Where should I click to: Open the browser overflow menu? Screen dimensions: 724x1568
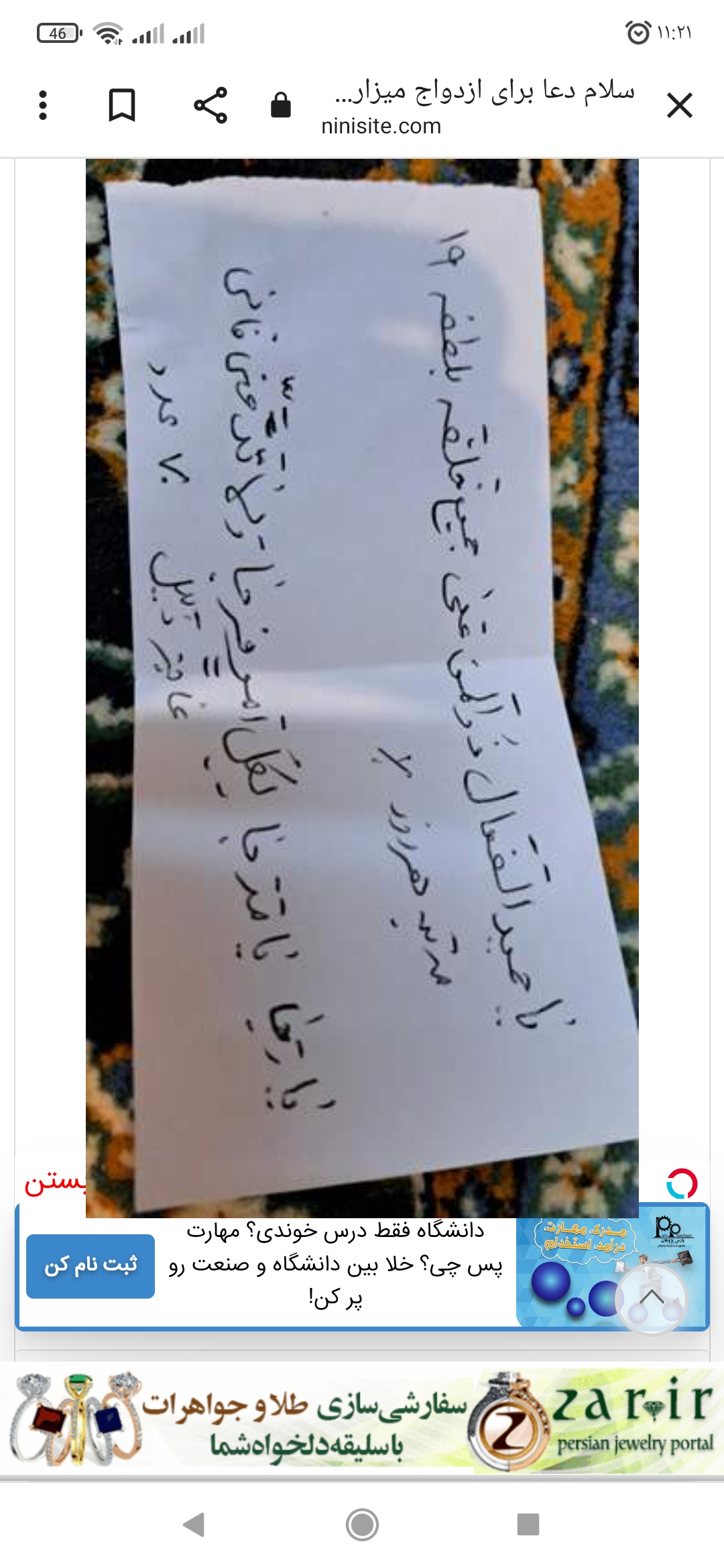click(43, 105)
